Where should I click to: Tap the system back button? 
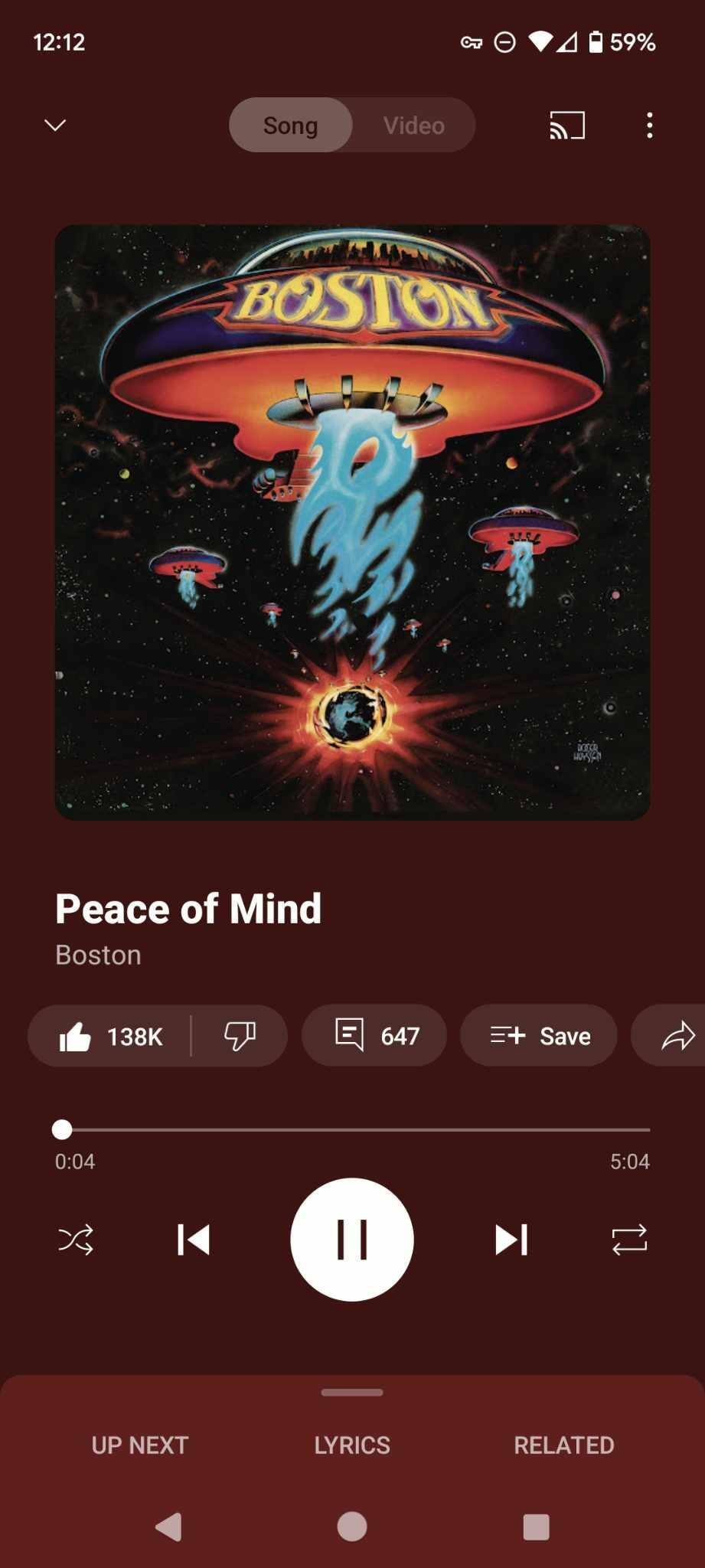tap(168, 1527)
